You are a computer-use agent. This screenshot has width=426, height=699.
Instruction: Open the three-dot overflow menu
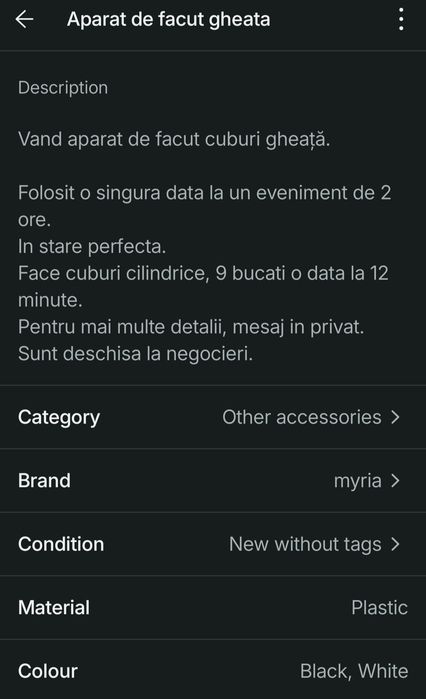pyautogui.click(x=401, y=20)
